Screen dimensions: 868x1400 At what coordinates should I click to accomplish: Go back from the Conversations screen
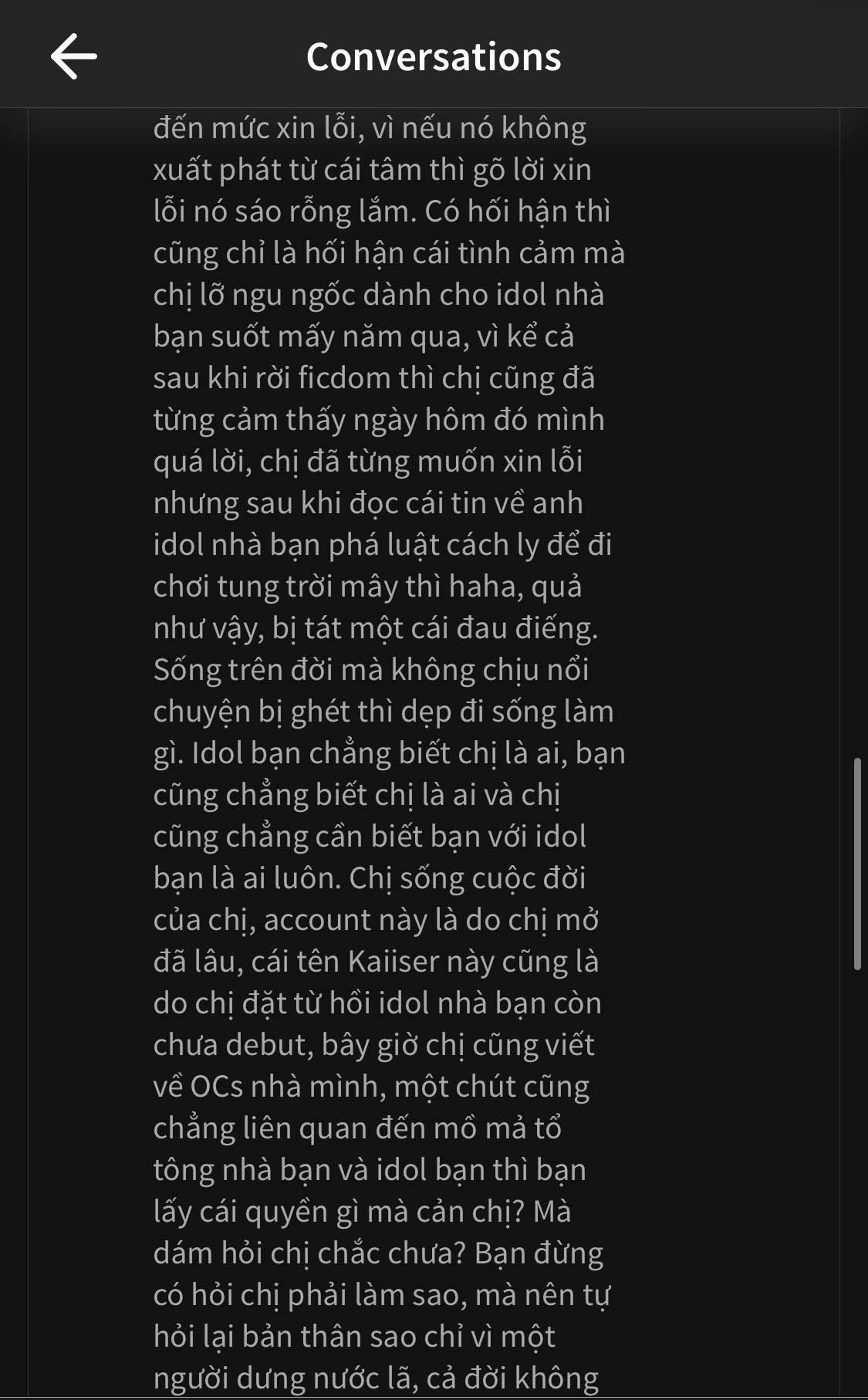(73, 56)
